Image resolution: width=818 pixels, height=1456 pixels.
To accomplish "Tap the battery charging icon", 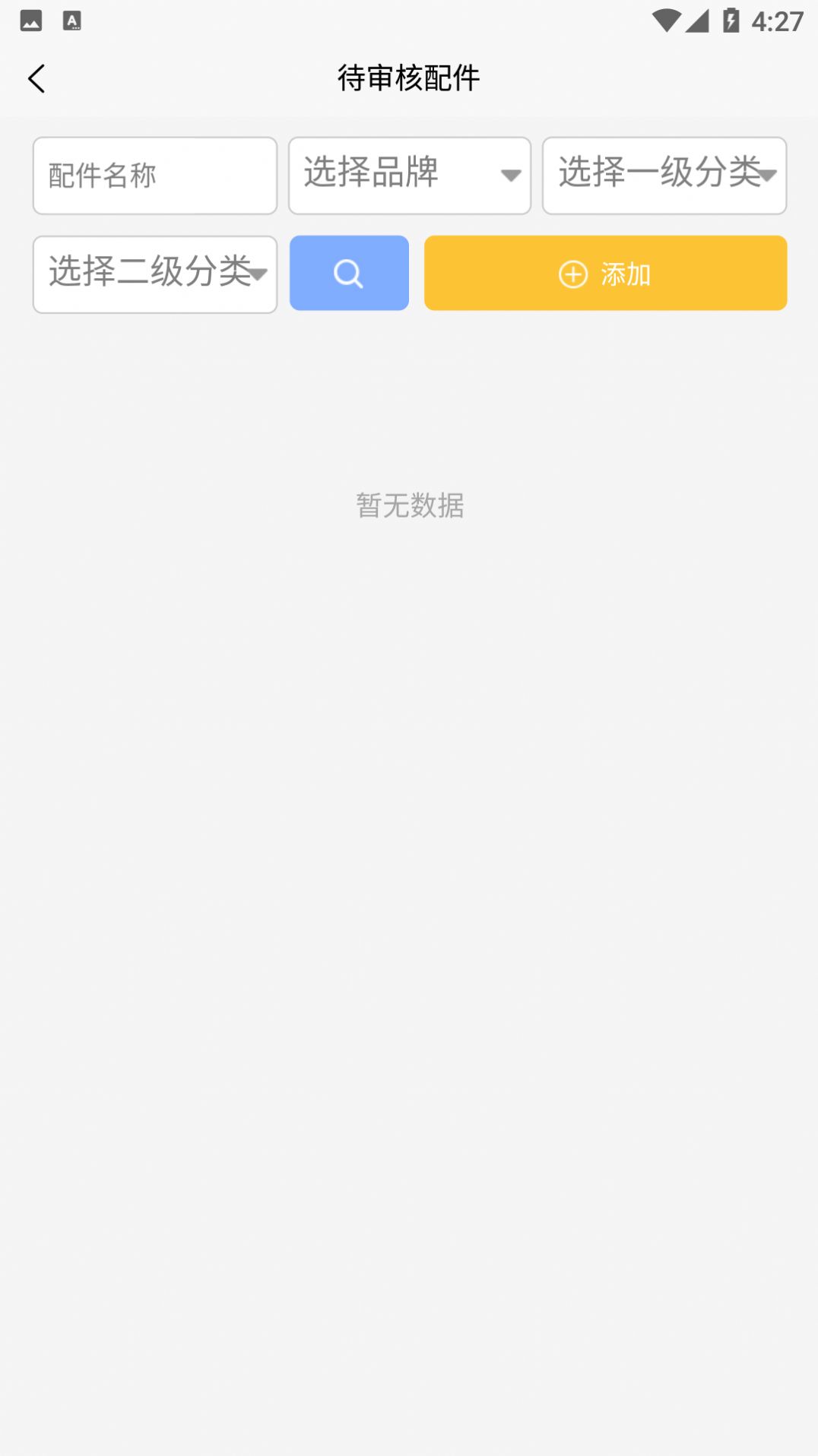I will [731, 21].
